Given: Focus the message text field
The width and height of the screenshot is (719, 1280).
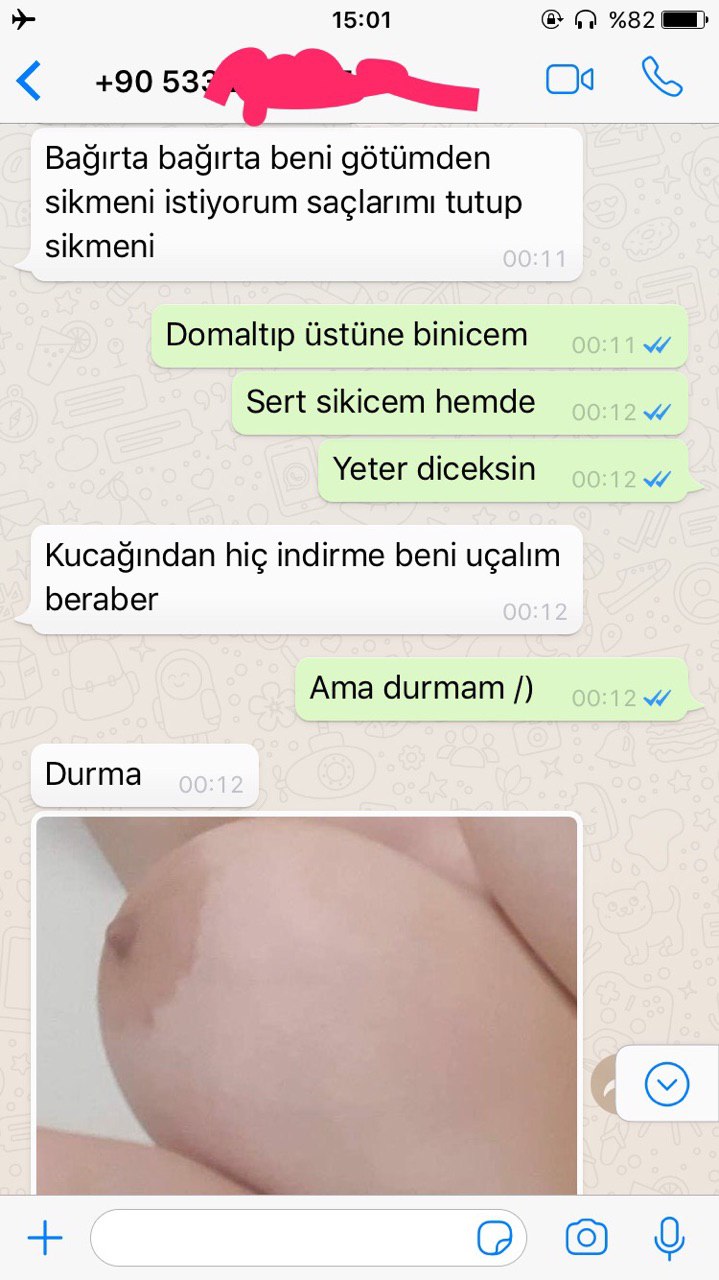Looking at the screenshot, I should tap(280, 1239).
